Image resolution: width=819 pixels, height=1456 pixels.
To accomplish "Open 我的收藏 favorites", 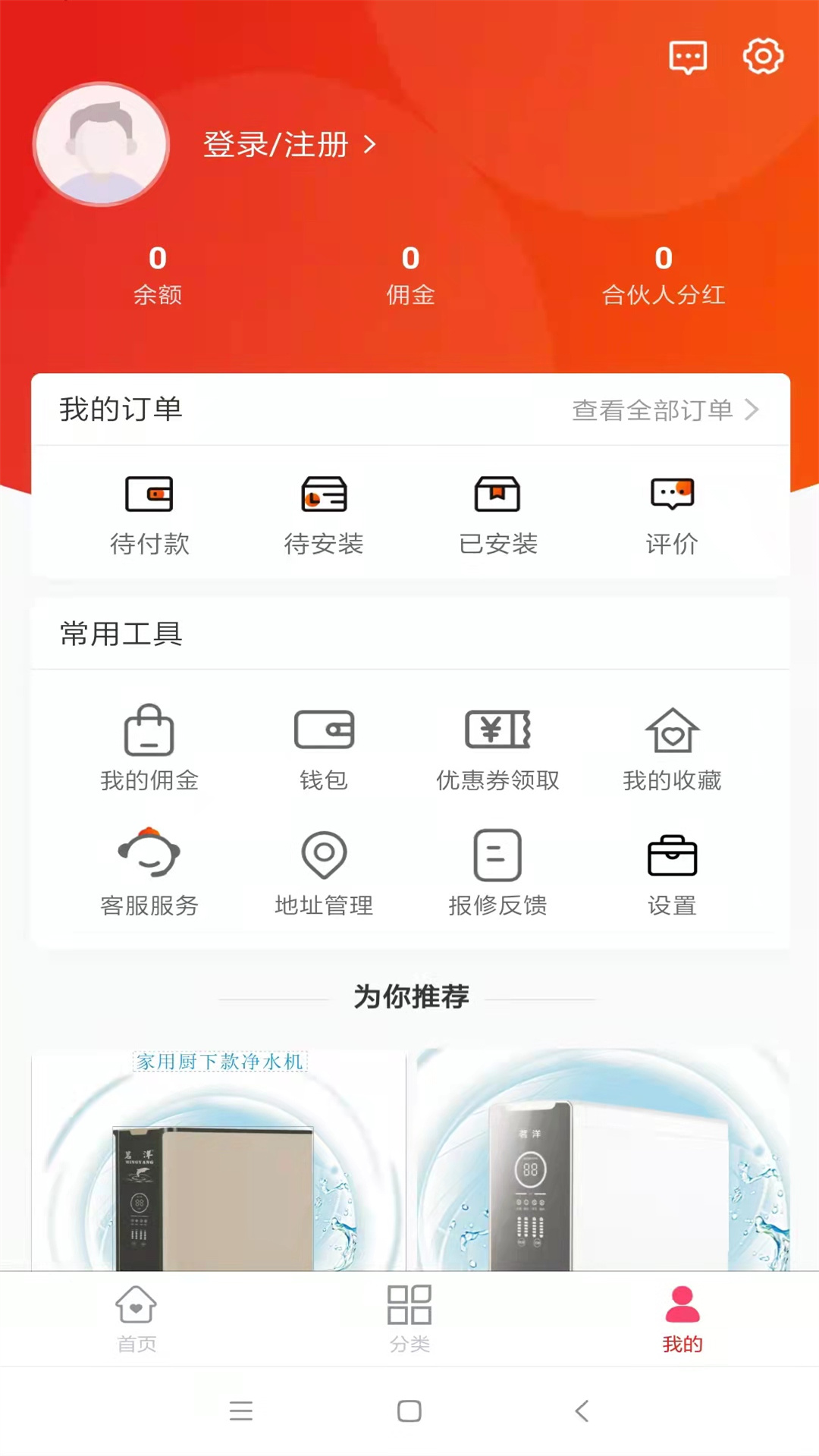I will (x=672, y=748).
